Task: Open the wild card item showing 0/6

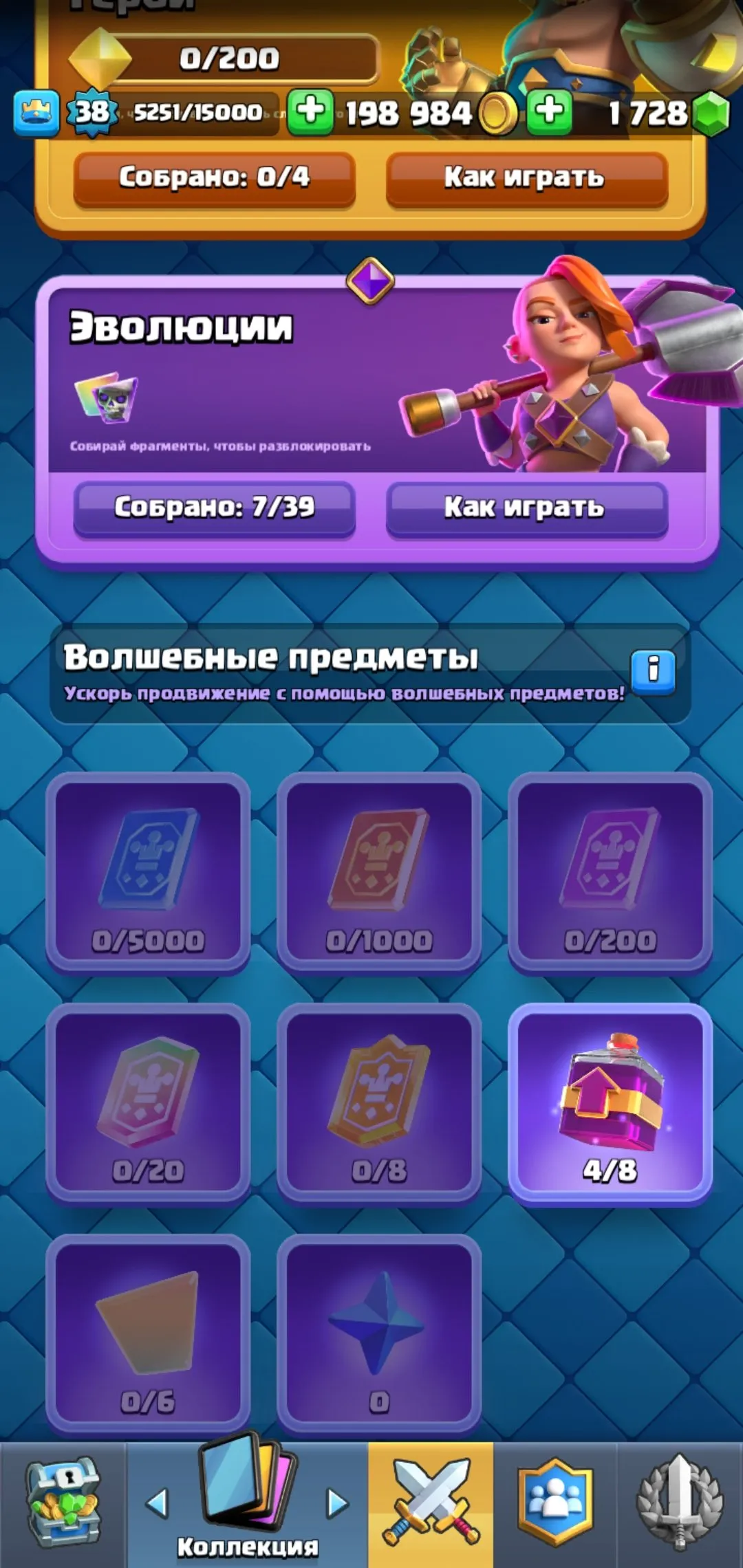Action: [148, 1327]
